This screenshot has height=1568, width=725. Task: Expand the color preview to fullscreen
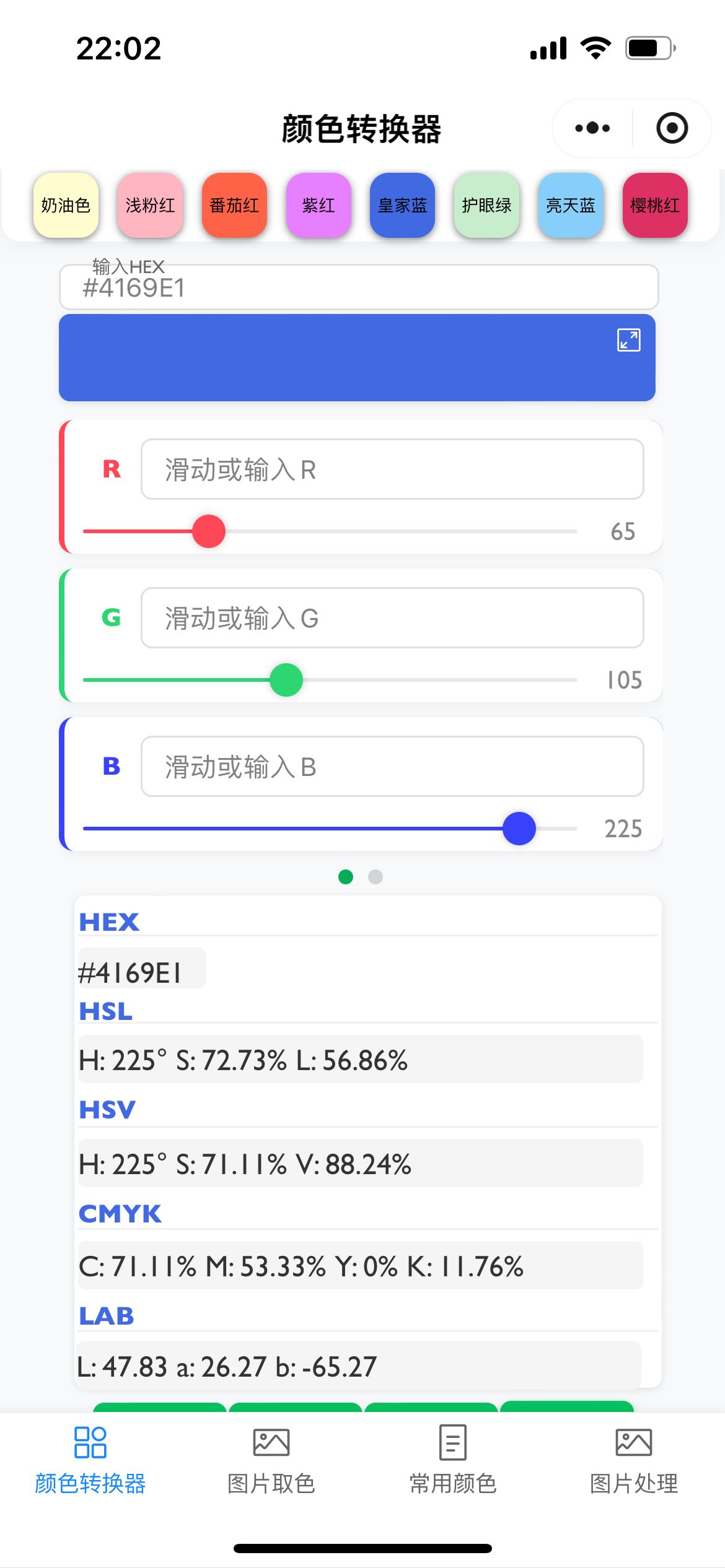tap(628, 340)
